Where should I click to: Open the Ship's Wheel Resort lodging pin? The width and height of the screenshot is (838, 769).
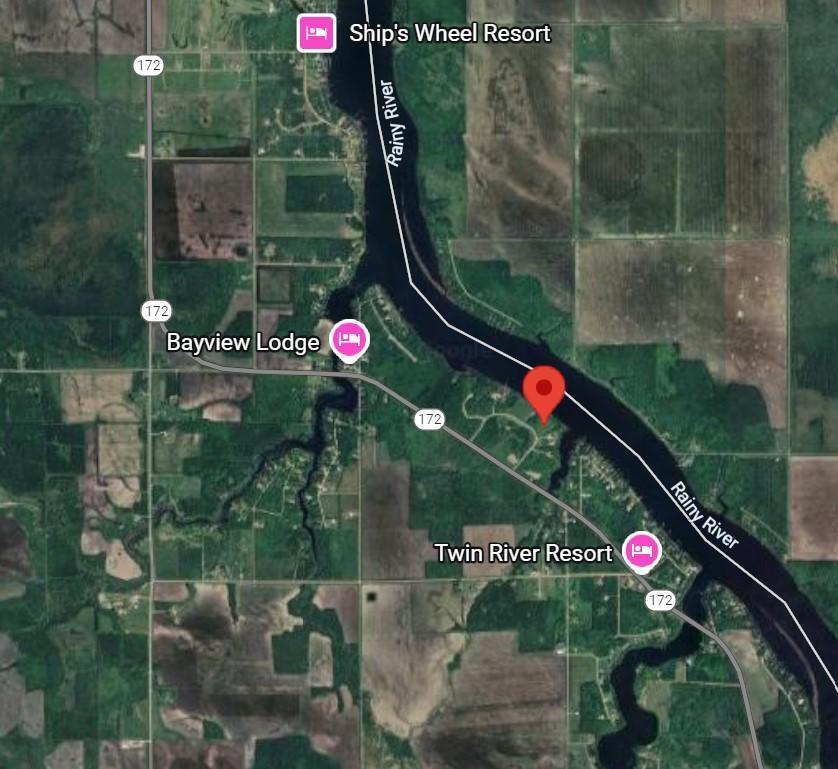click(317, 33)
